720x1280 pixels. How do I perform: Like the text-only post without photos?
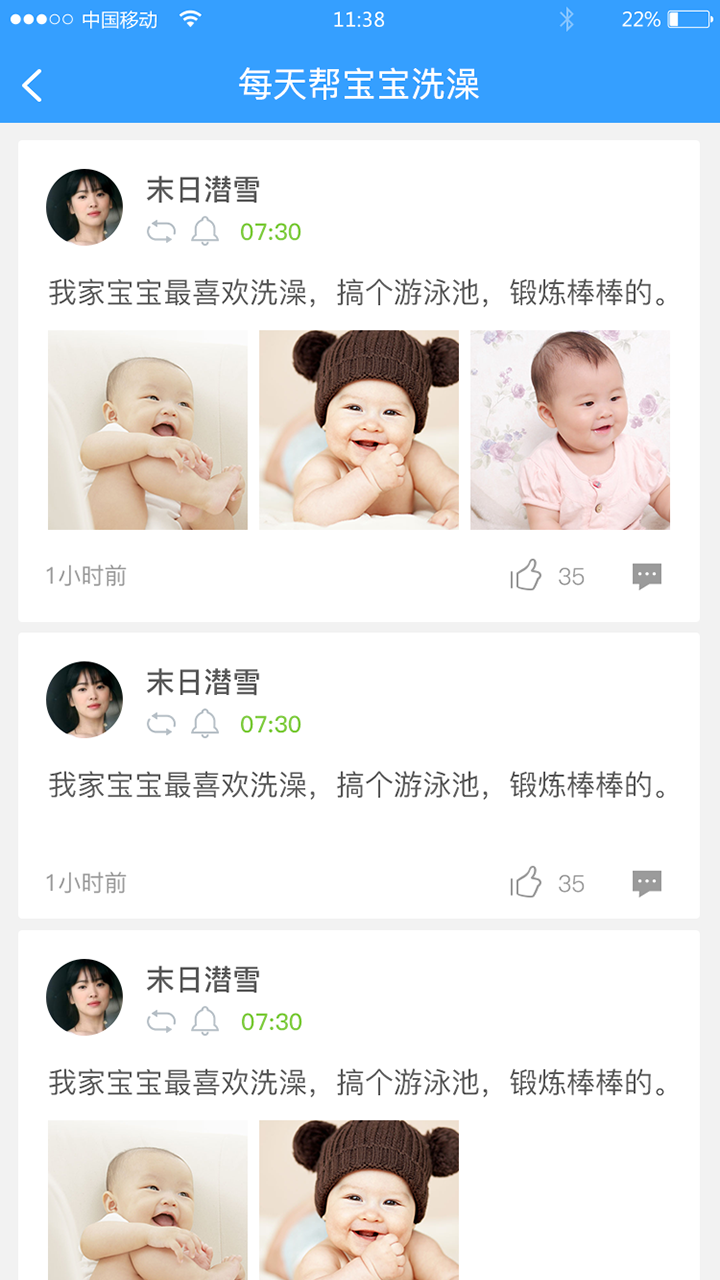pyautogui.click(x=527, y=883)
